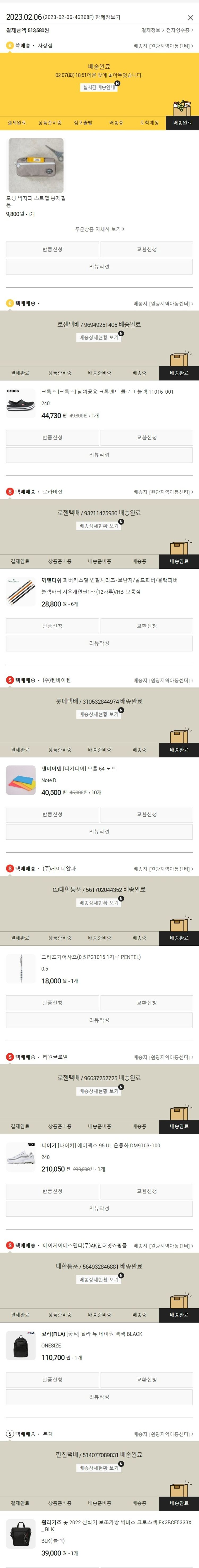Request return for the FILA backpack

click(x=52, y=1379)
